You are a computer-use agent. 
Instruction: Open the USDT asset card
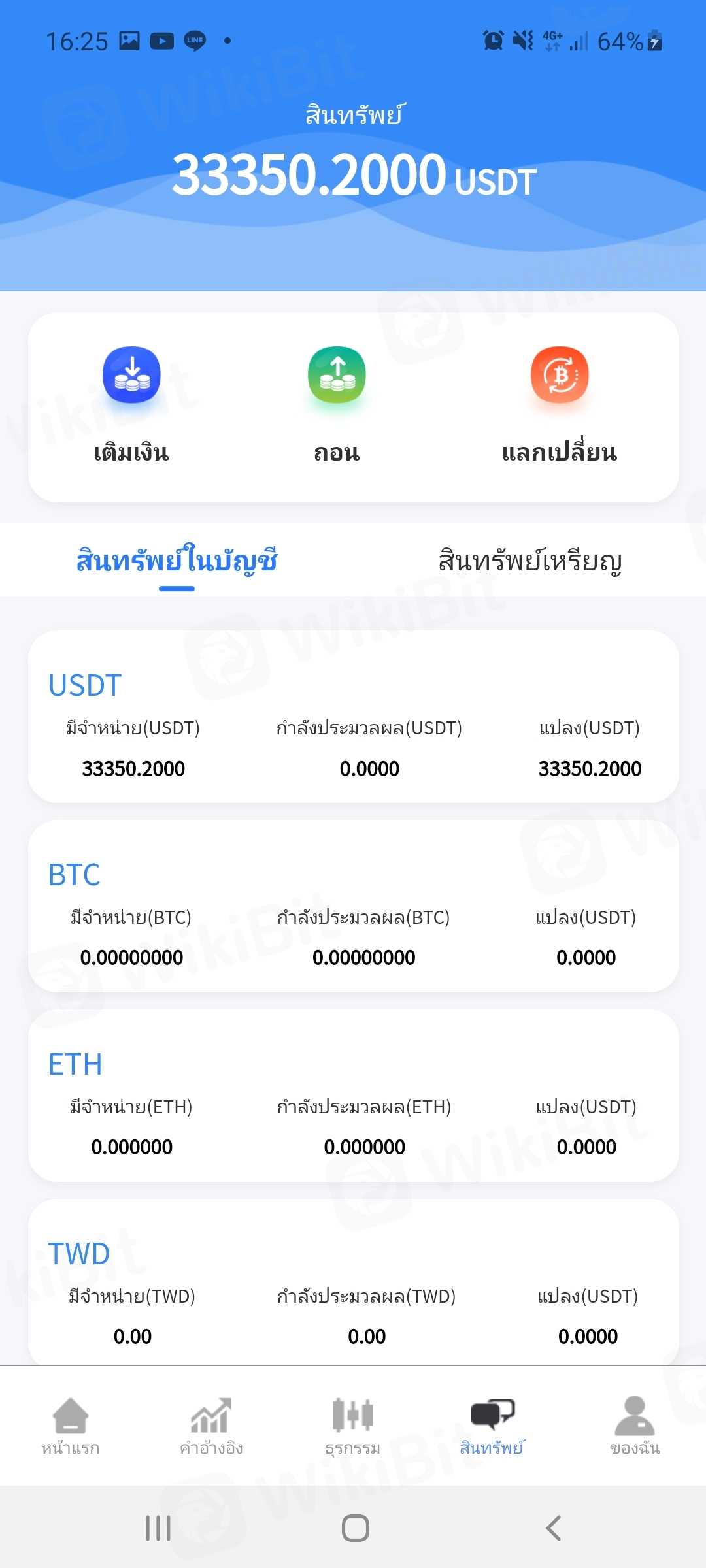[x=353, y=717]
